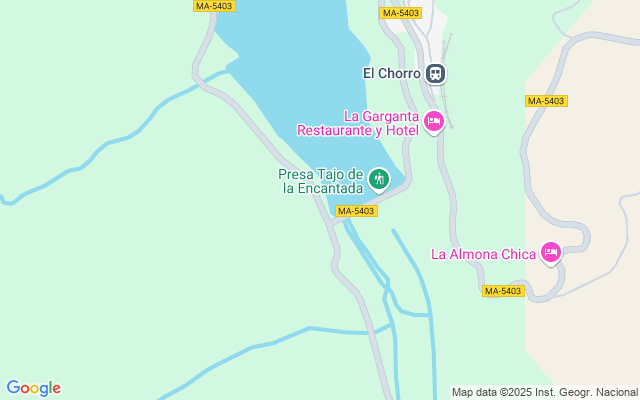The width and height of the screenshot is (640, 400).
Task: Open El Chorro train station marker
Action: (x=435, y=73)
